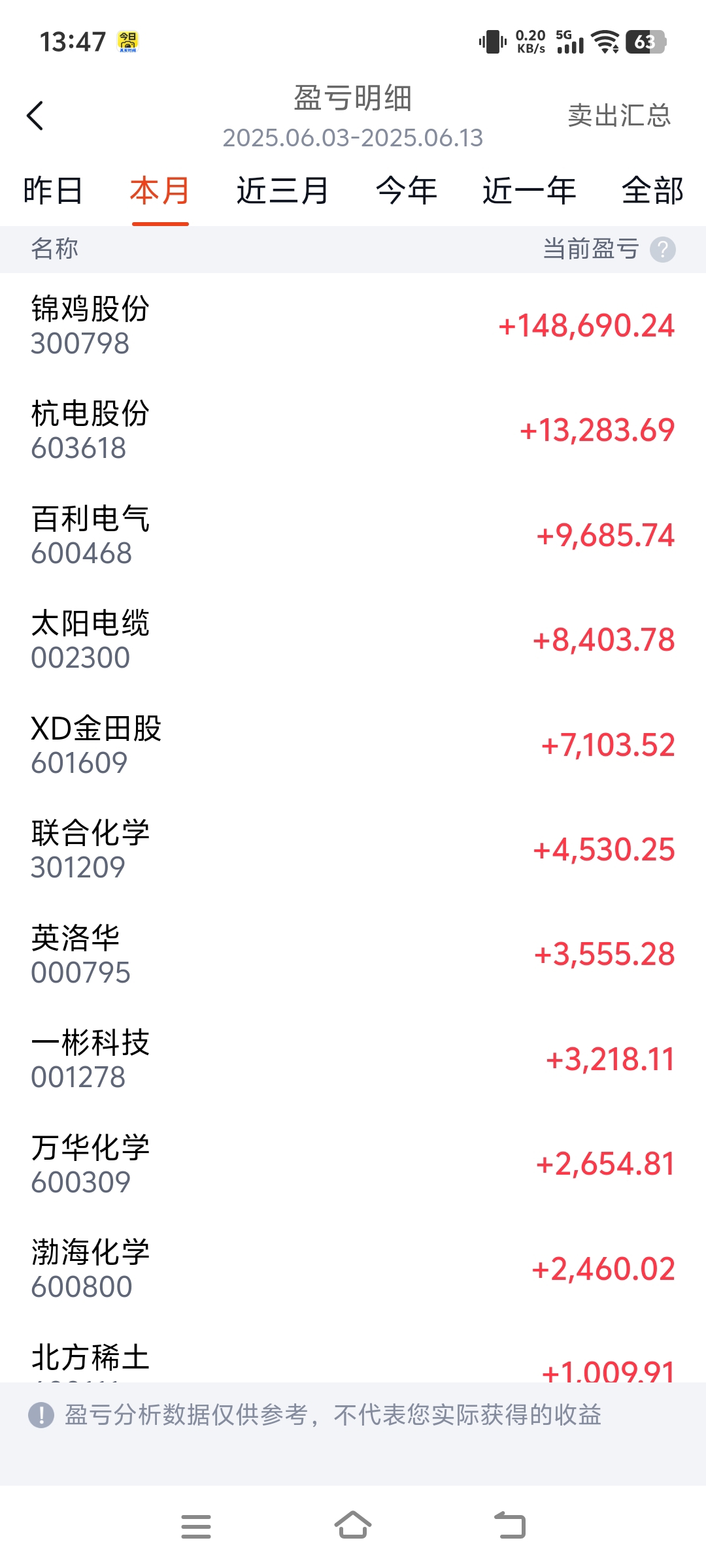706x1568 pixels.
Task: View 百利电气 600468 details
Action: click(x=353, y=535)
